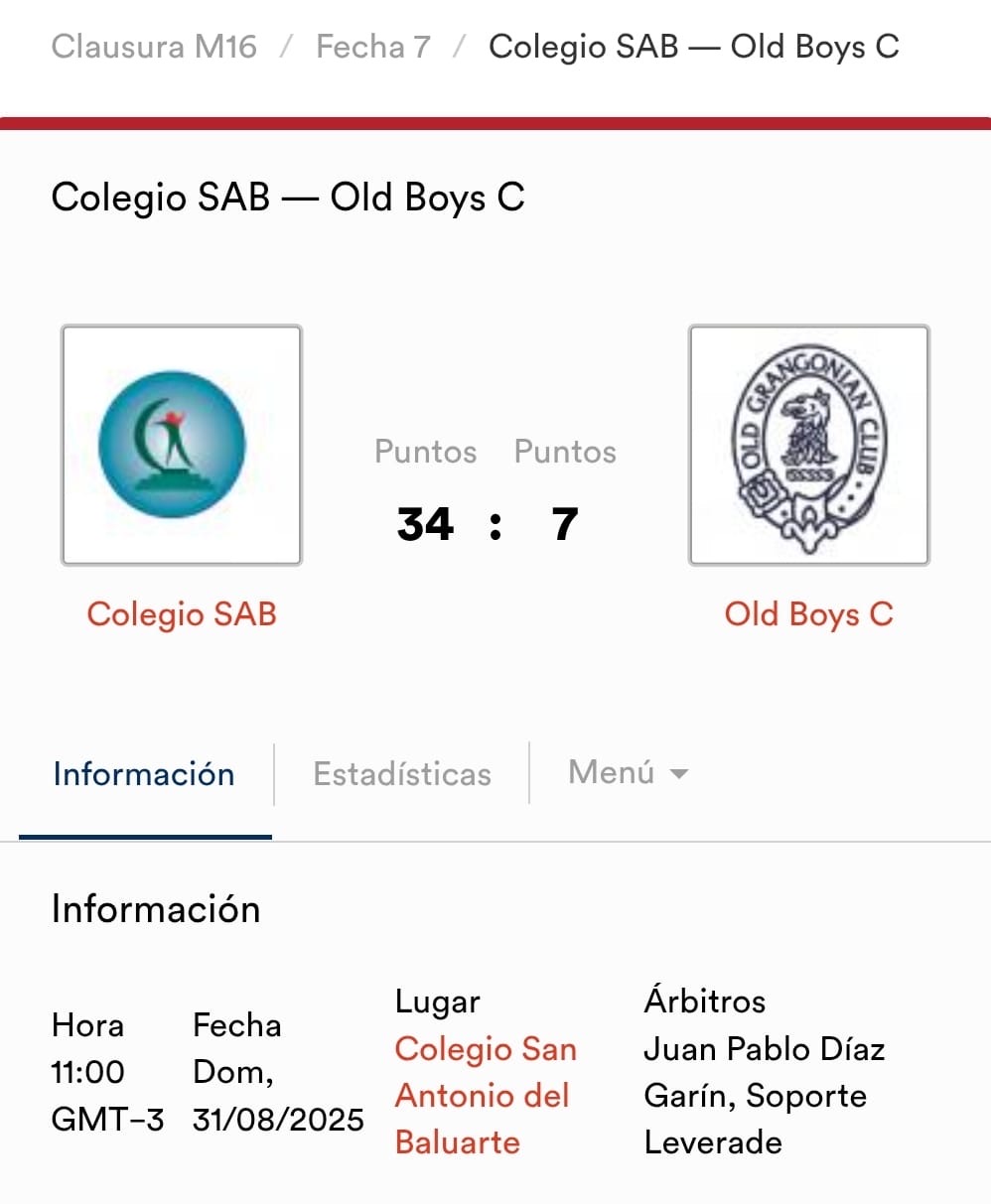Open Colegio SAB team logo
This screenshot has width=991, height=1204.
[x=182, y=446]
